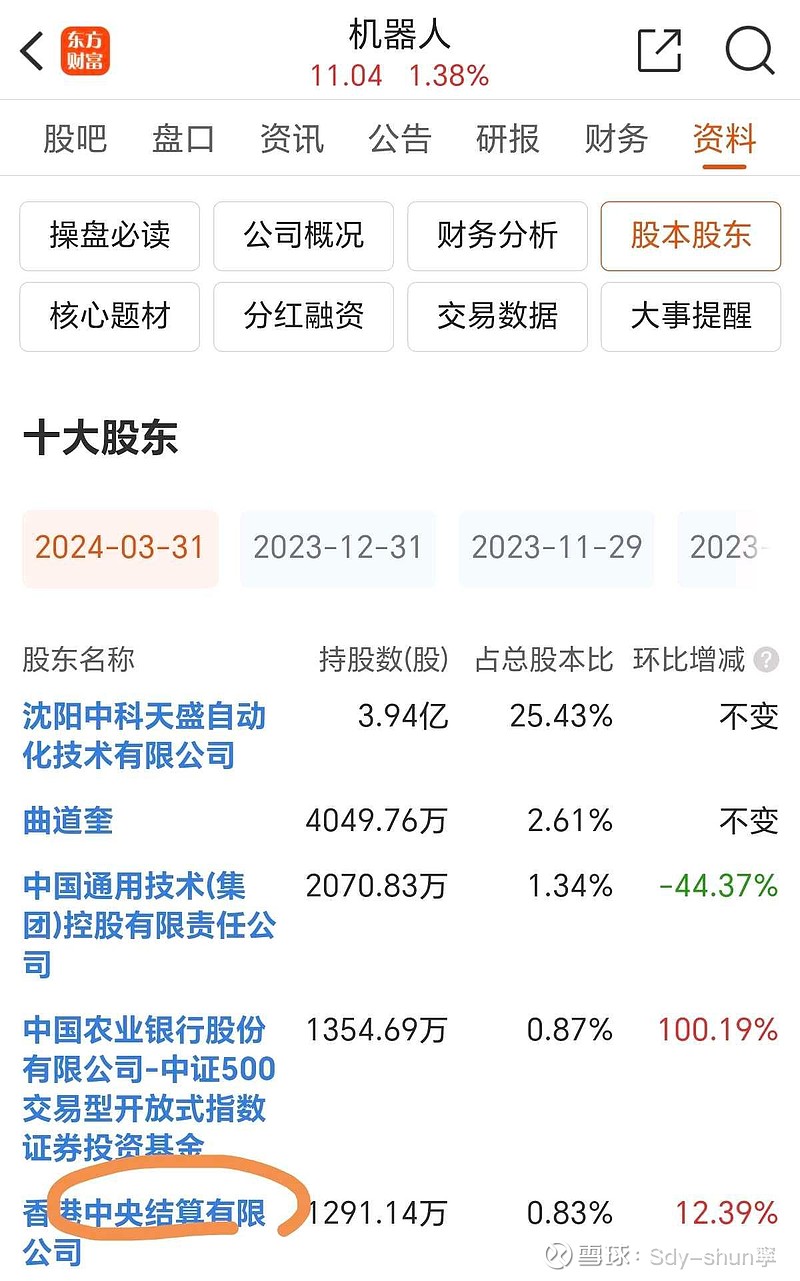Select the 2023-12-31 date tab

(x=339, y=548)
